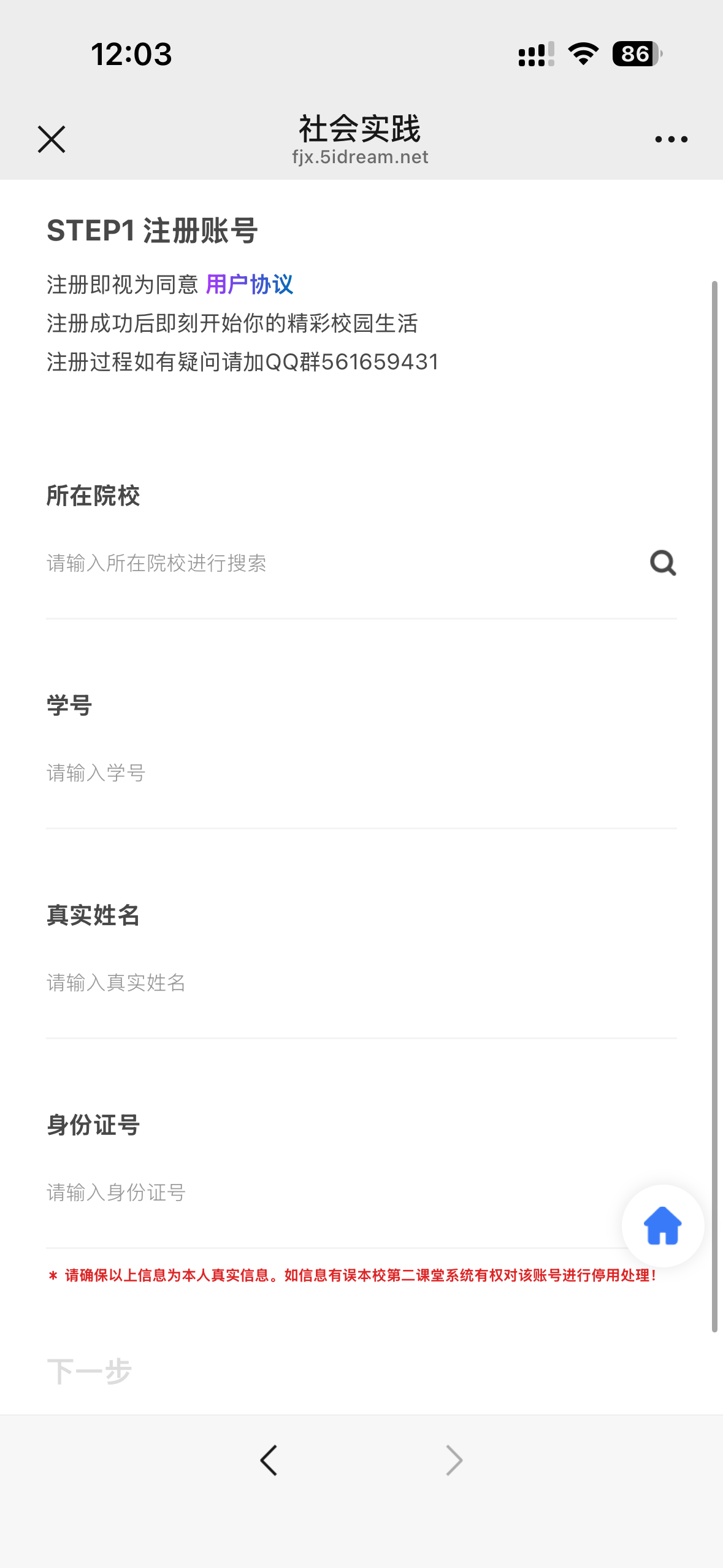Image resolution: width=723 pixels, height=1568 pixels.
Task: Open the 用户协议 link
Action: (249, 285)
